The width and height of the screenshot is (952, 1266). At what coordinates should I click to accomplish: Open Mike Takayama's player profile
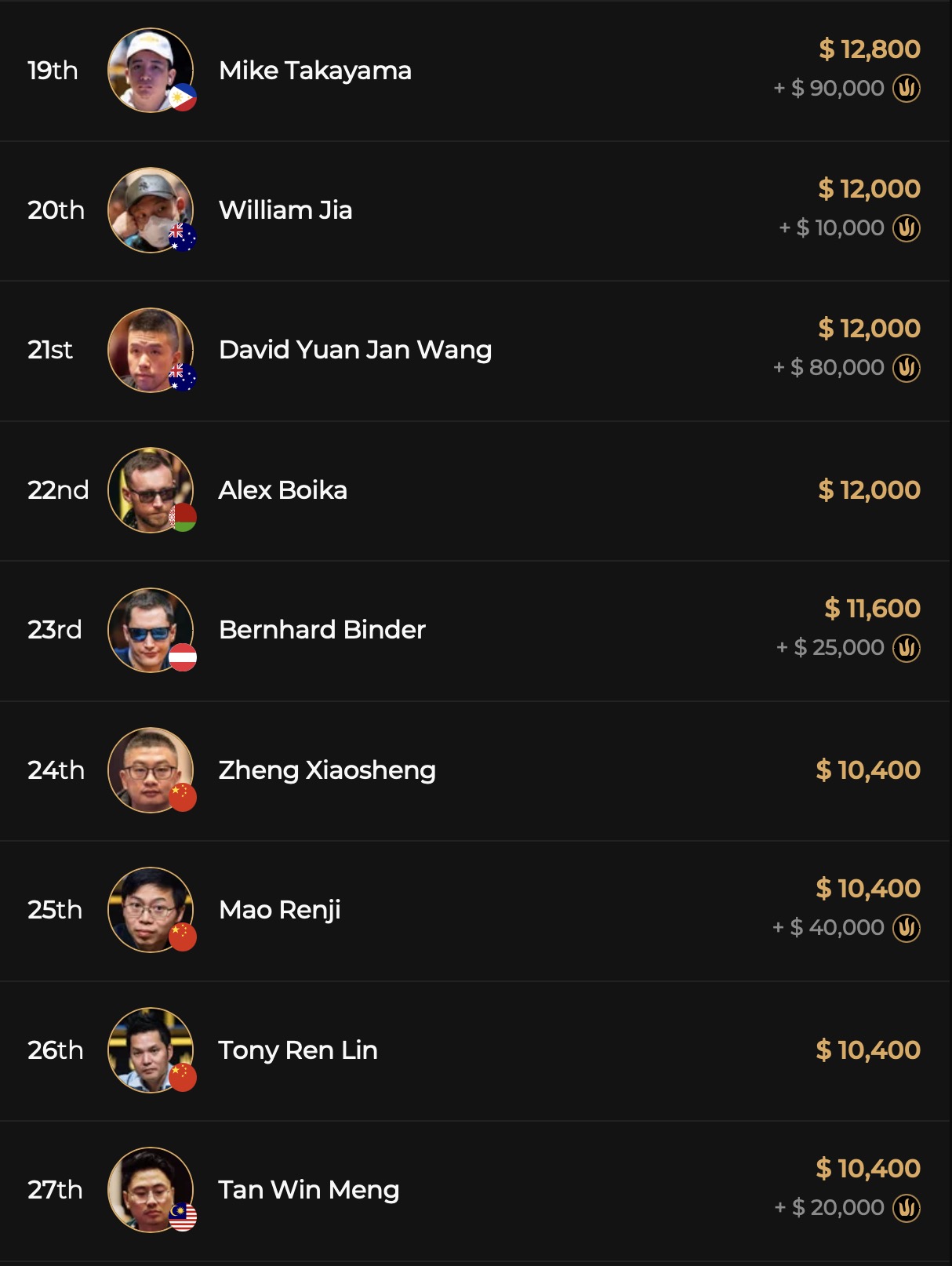314,71
